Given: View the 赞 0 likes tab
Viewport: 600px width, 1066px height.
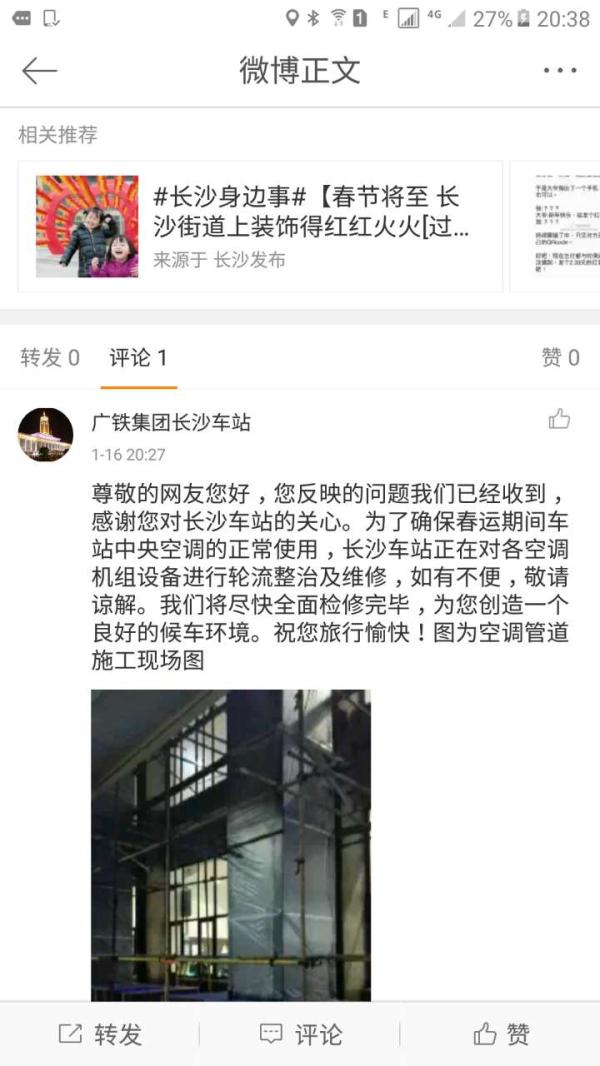Looking at the screenshot, I should [560, 358].
